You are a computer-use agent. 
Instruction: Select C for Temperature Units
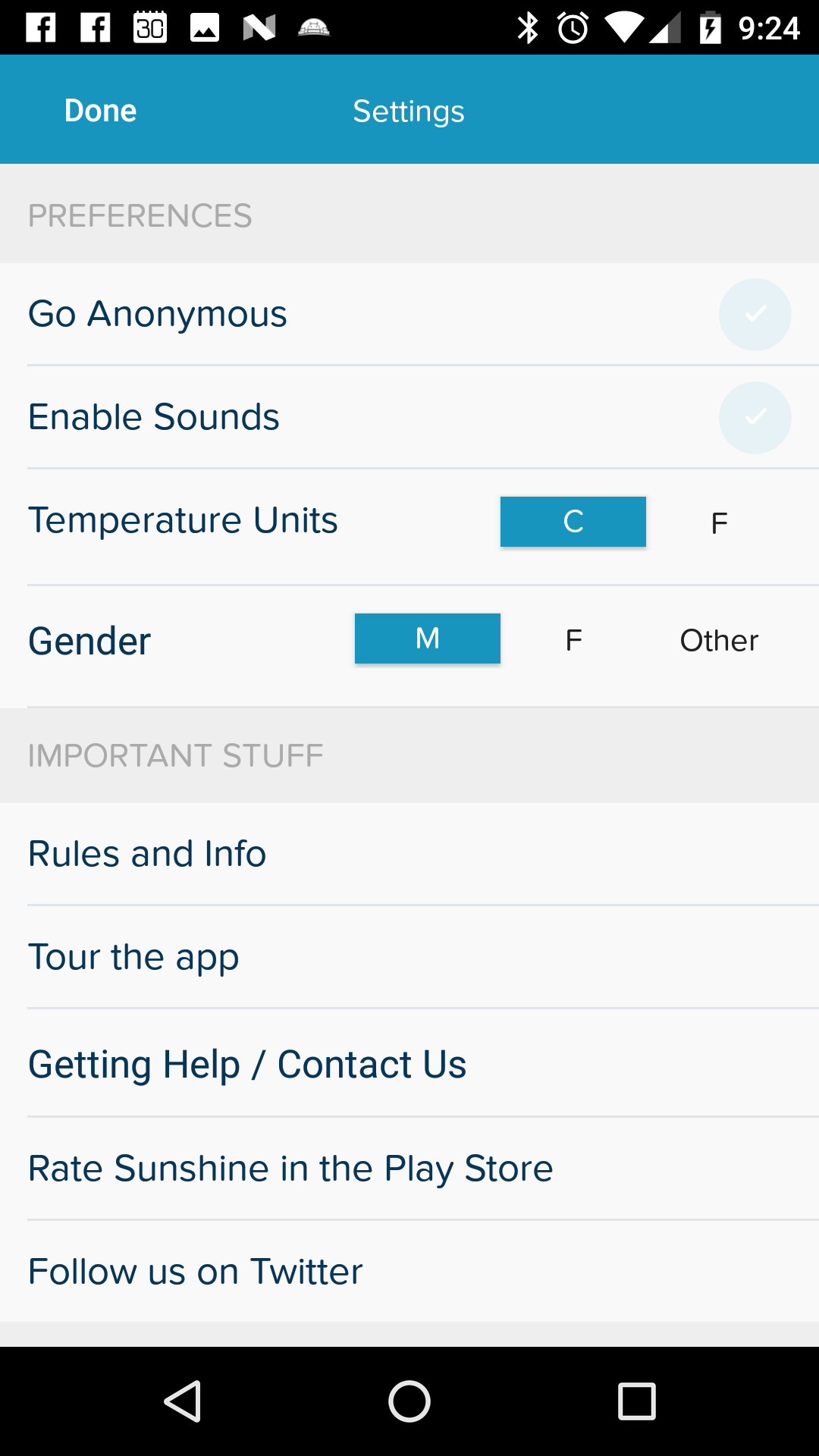pos(573,522)
